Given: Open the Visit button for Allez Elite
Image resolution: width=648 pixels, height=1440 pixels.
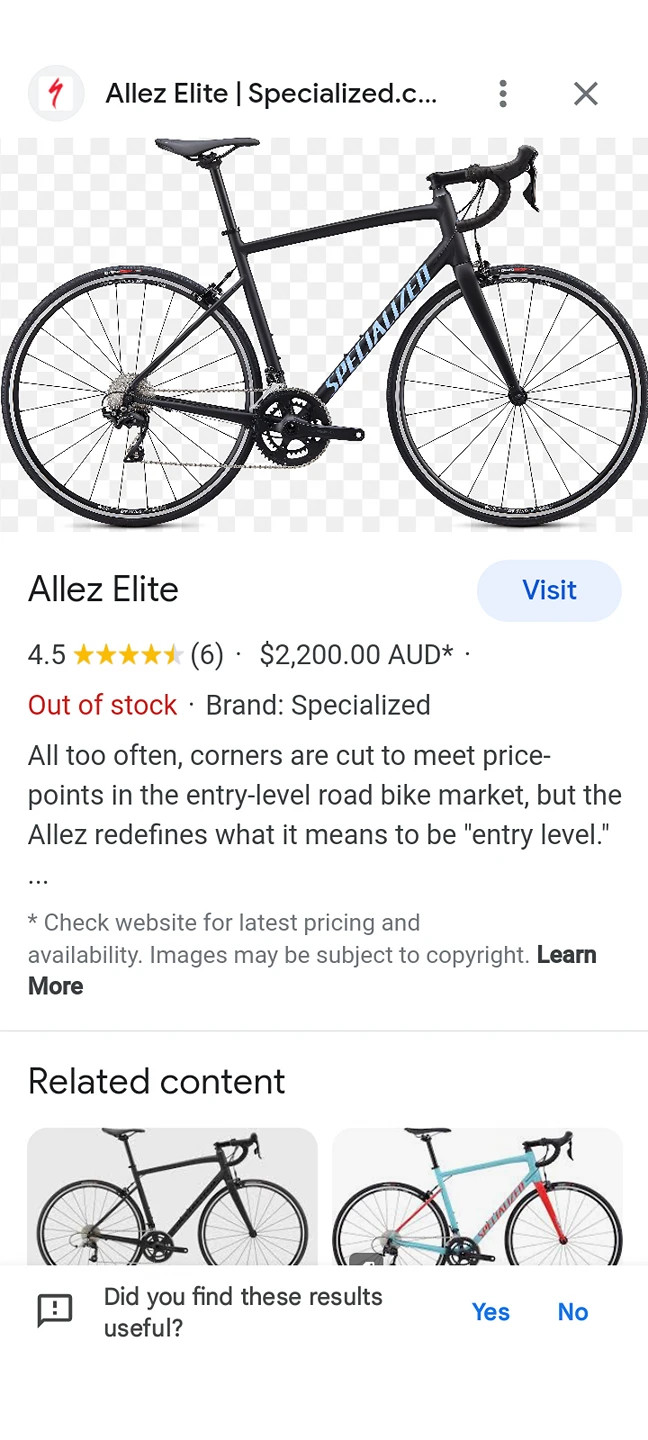Looking at the screenshot, I should click(549, 590).
